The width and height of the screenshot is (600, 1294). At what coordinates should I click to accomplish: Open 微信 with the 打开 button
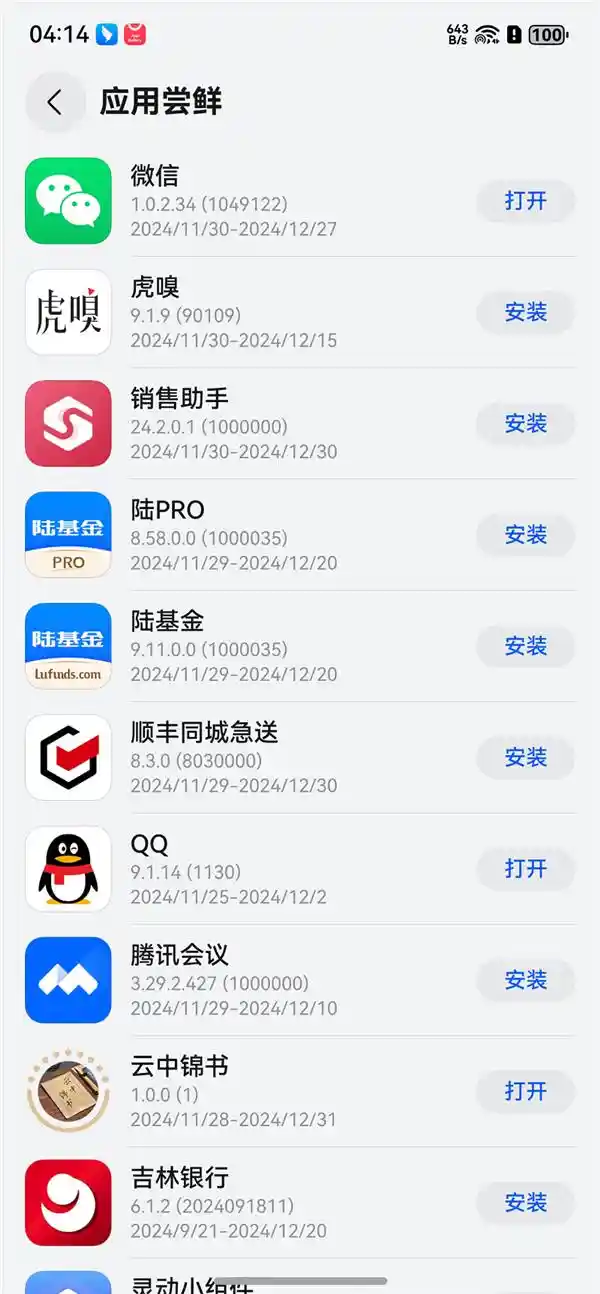(x=525, y=201)
